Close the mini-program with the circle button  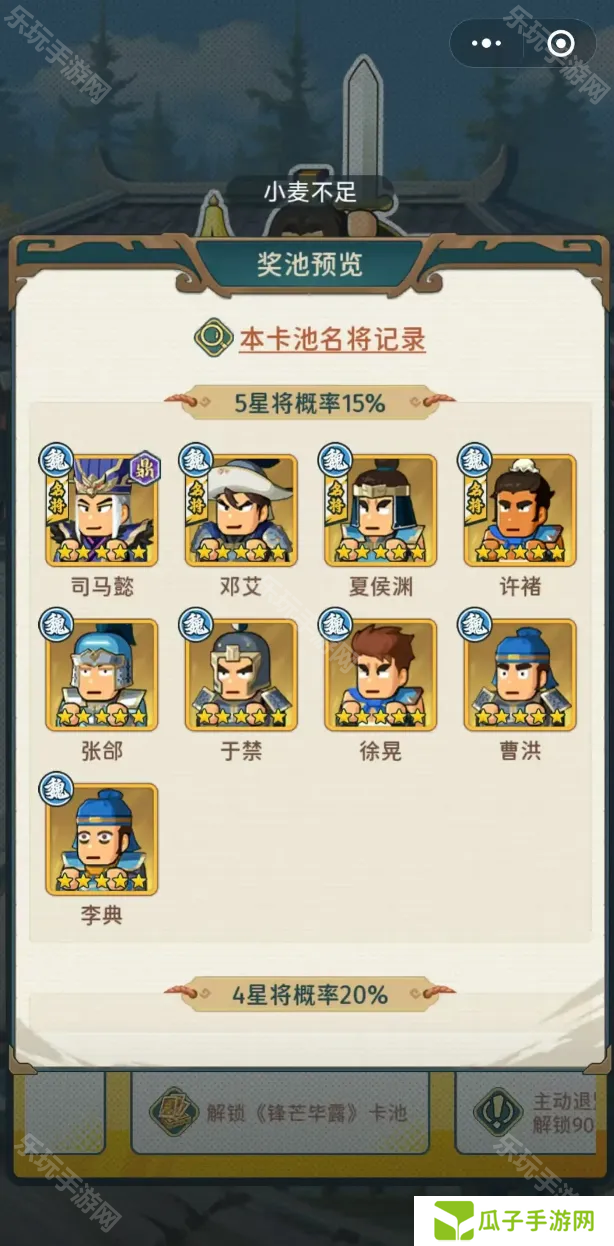[561, 43]
